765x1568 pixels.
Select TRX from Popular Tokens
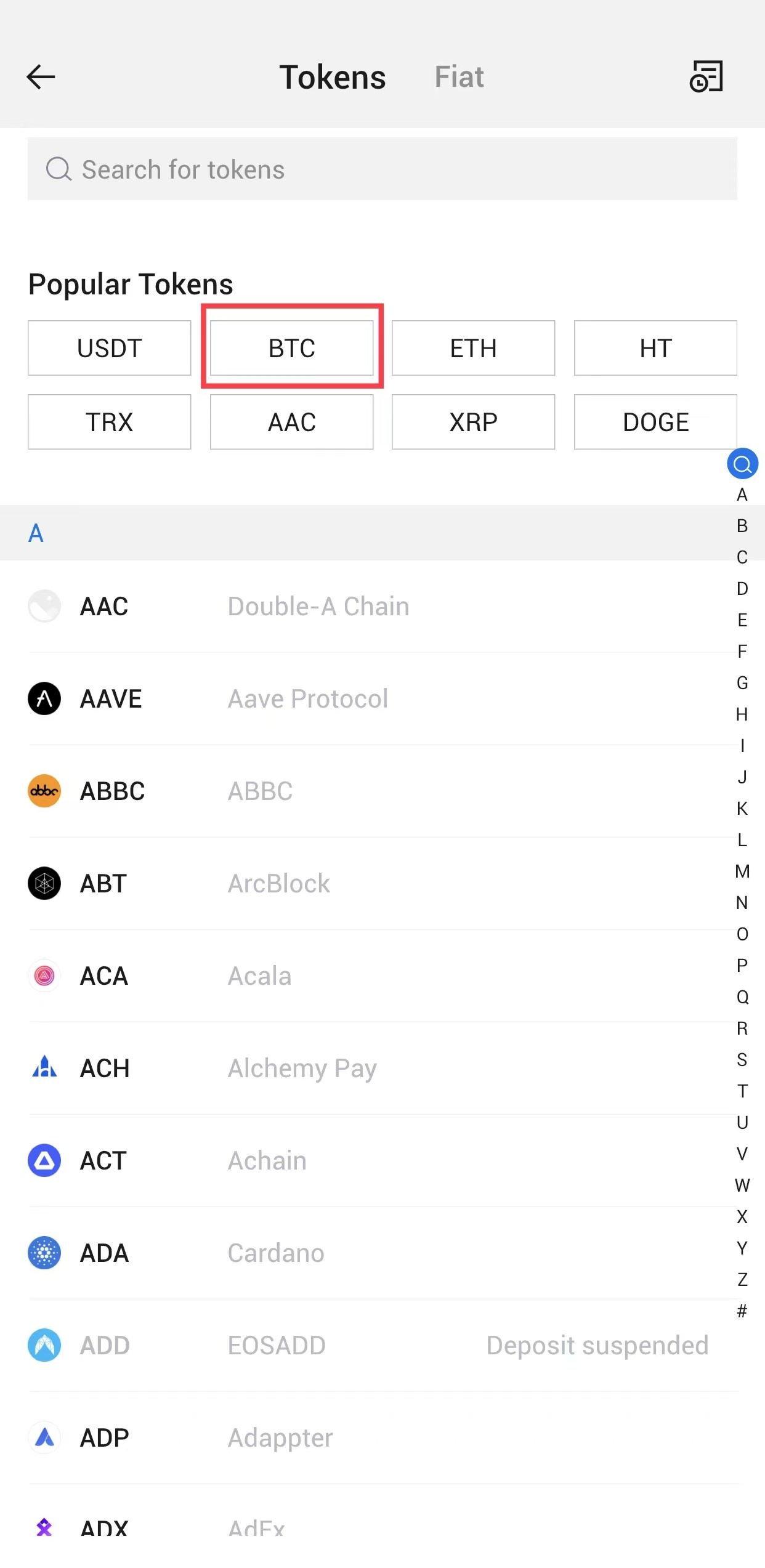point(110,422)
